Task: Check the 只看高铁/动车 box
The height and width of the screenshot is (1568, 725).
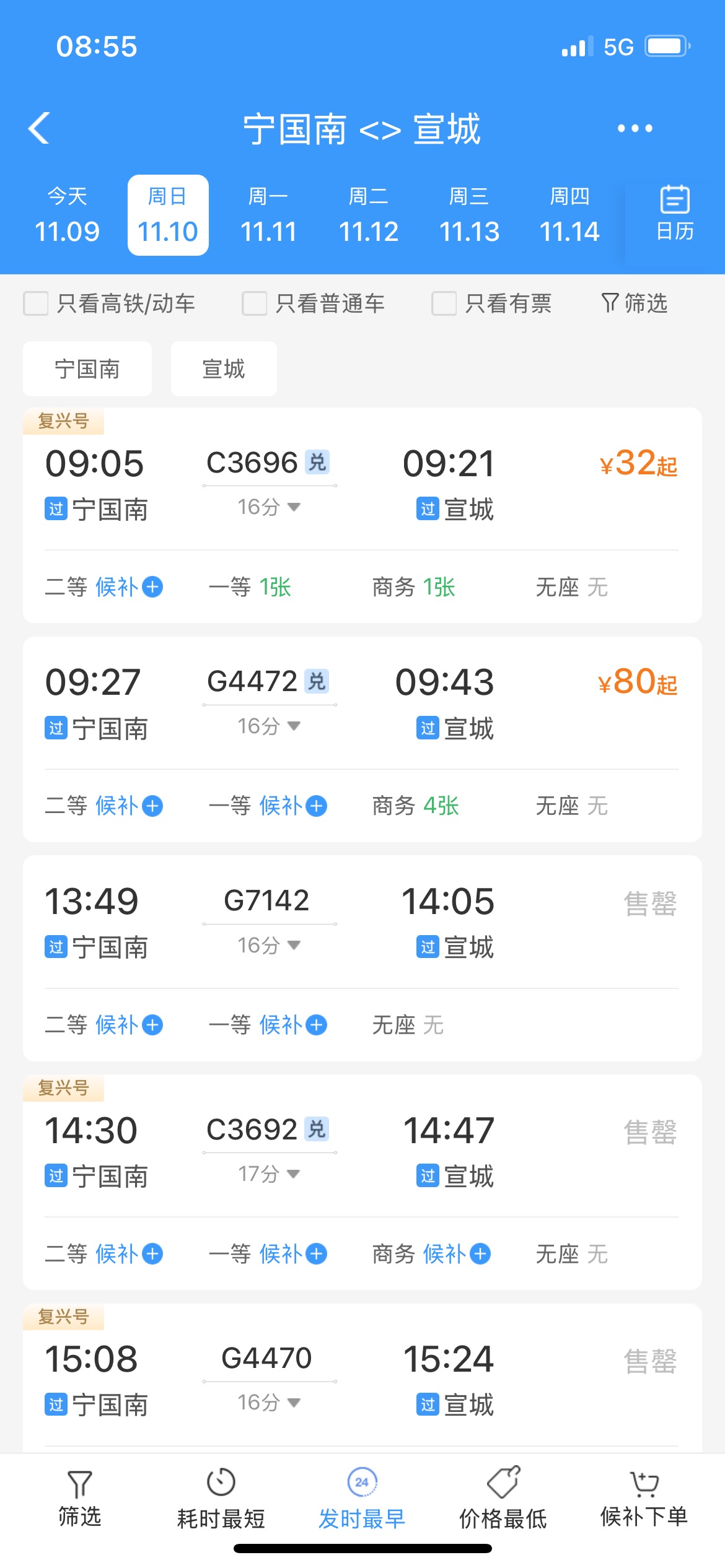Action: pos(36,303)
